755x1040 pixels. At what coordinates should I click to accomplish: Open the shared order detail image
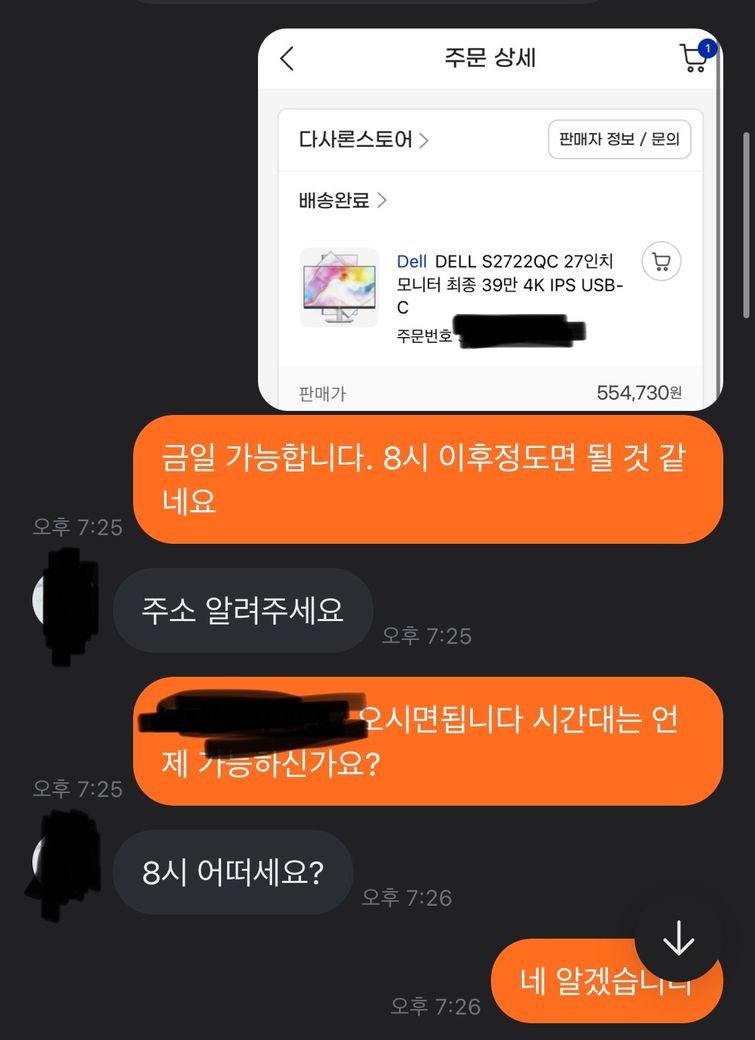pyautogui.click(x=490, y=220)
